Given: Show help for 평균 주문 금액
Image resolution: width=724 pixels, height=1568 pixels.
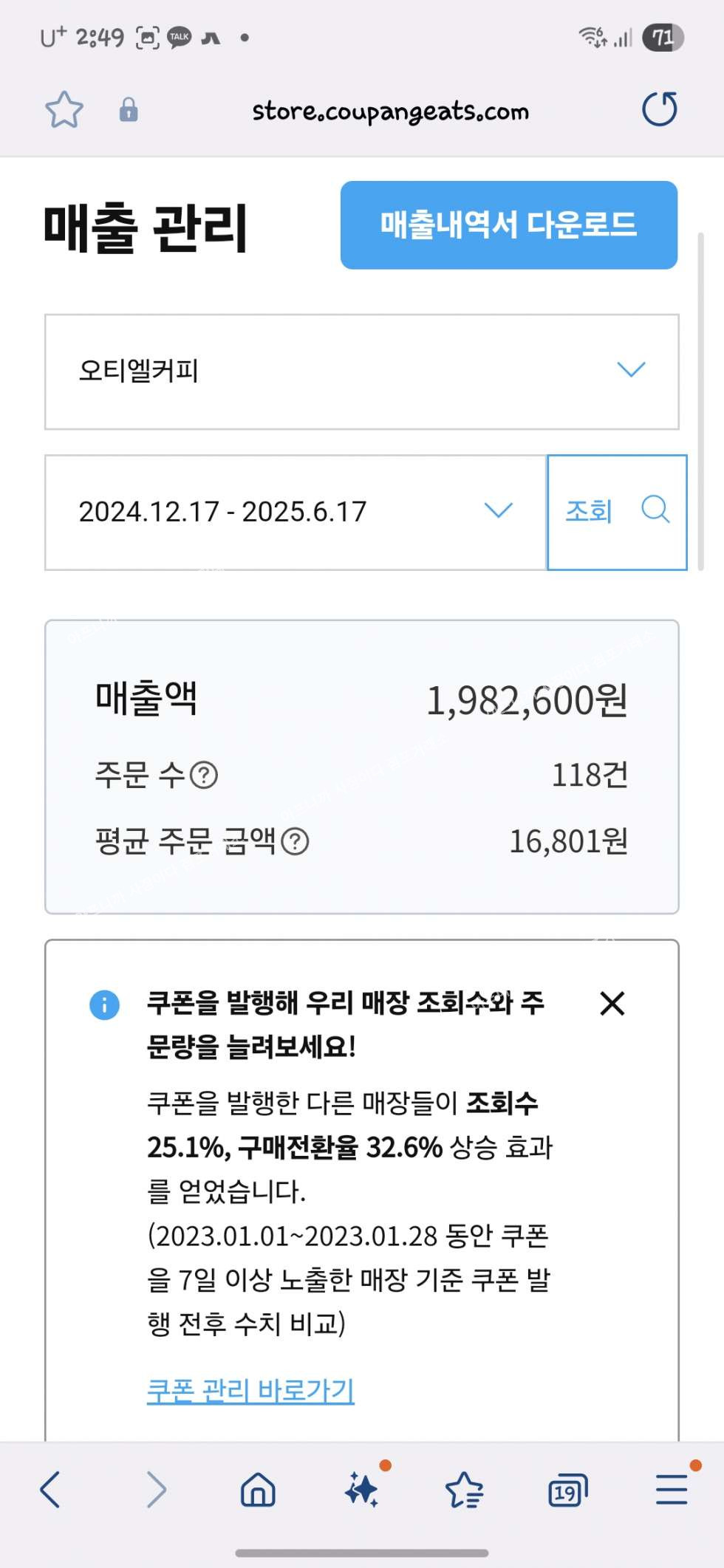Looking at the screenshot, I should [x=296, y=841].
